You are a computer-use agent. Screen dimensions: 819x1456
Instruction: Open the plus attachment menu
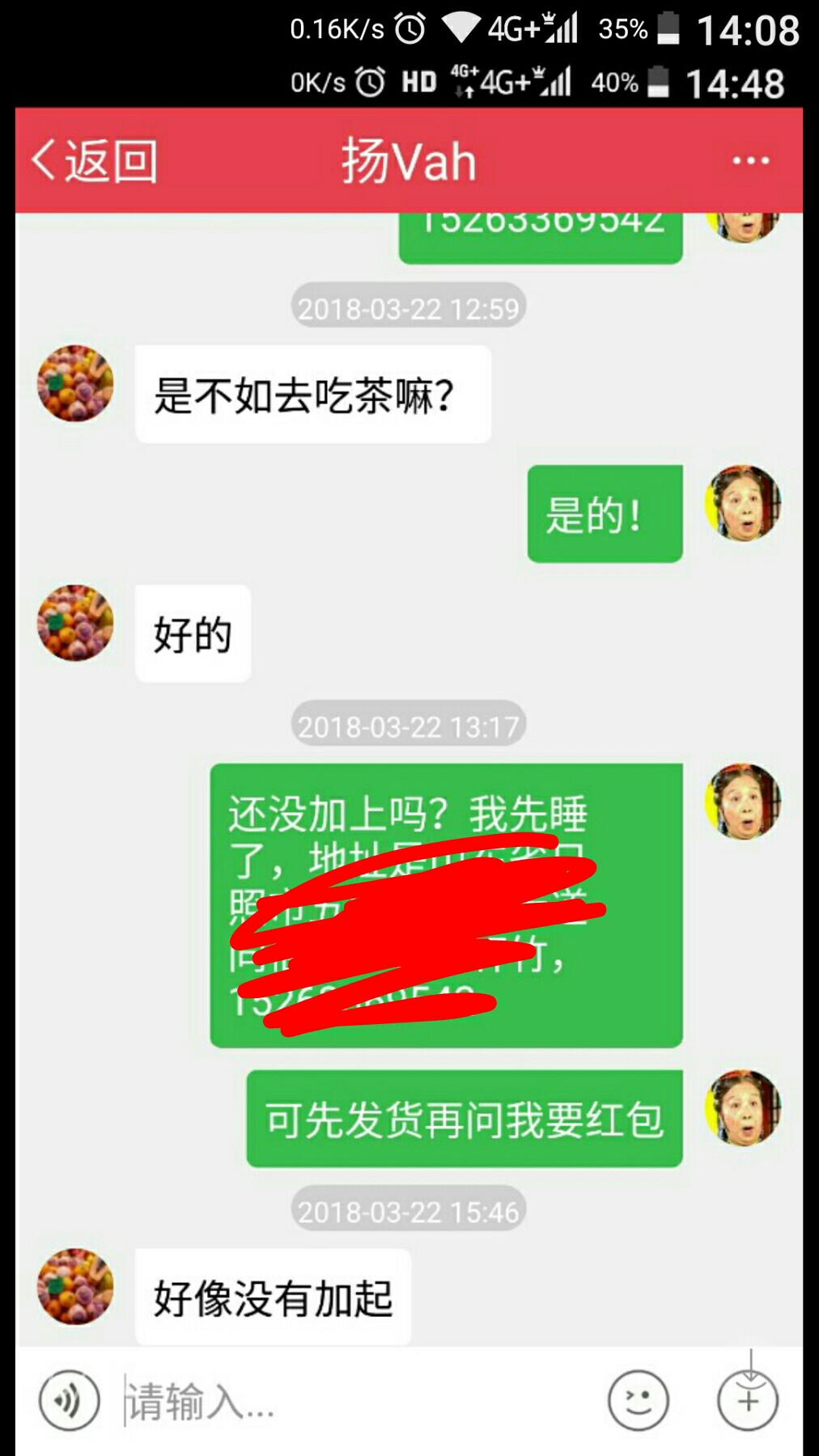click(749, 1400)
